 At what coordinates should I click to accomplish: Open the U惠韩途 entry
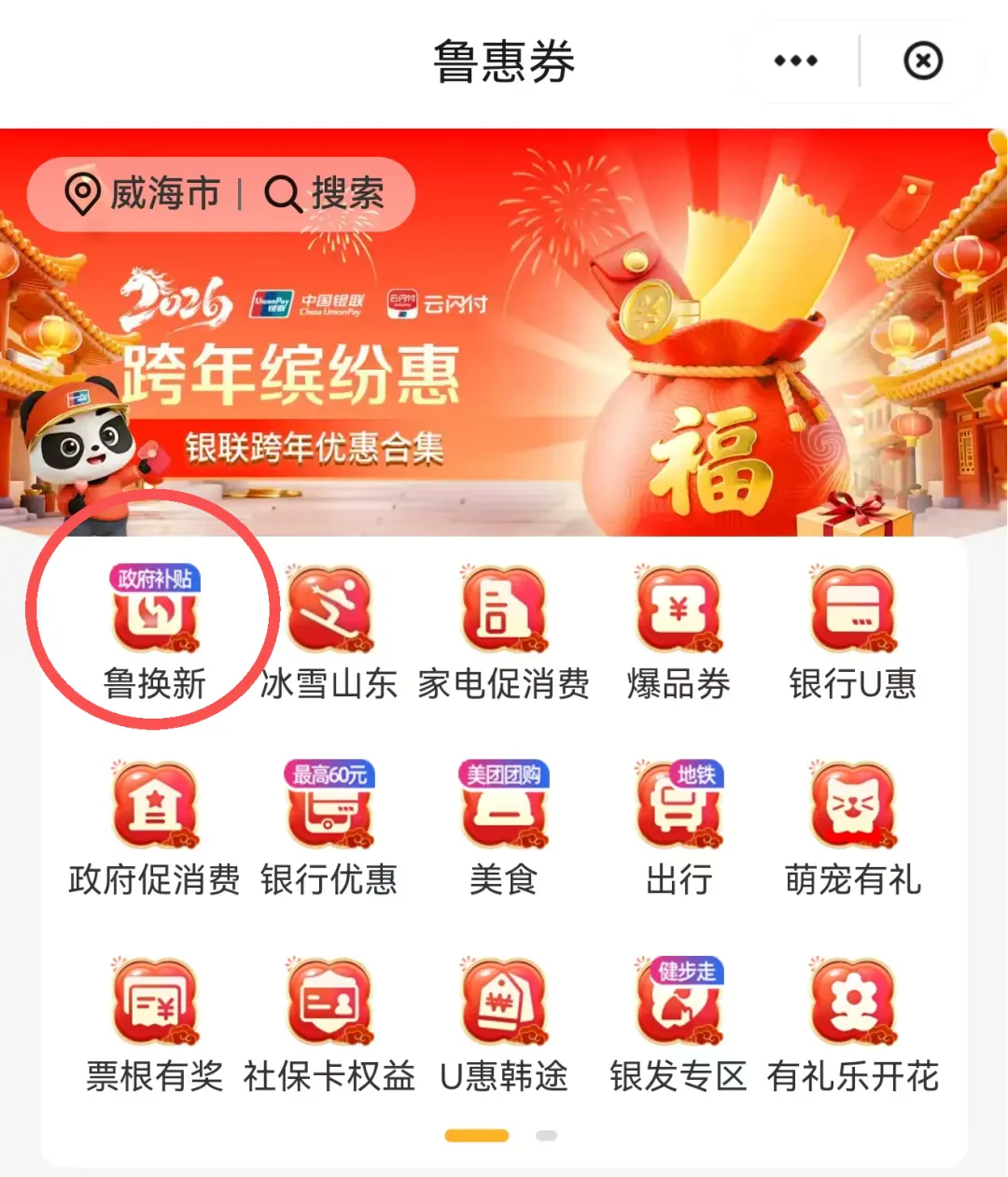pos(504,1025)
